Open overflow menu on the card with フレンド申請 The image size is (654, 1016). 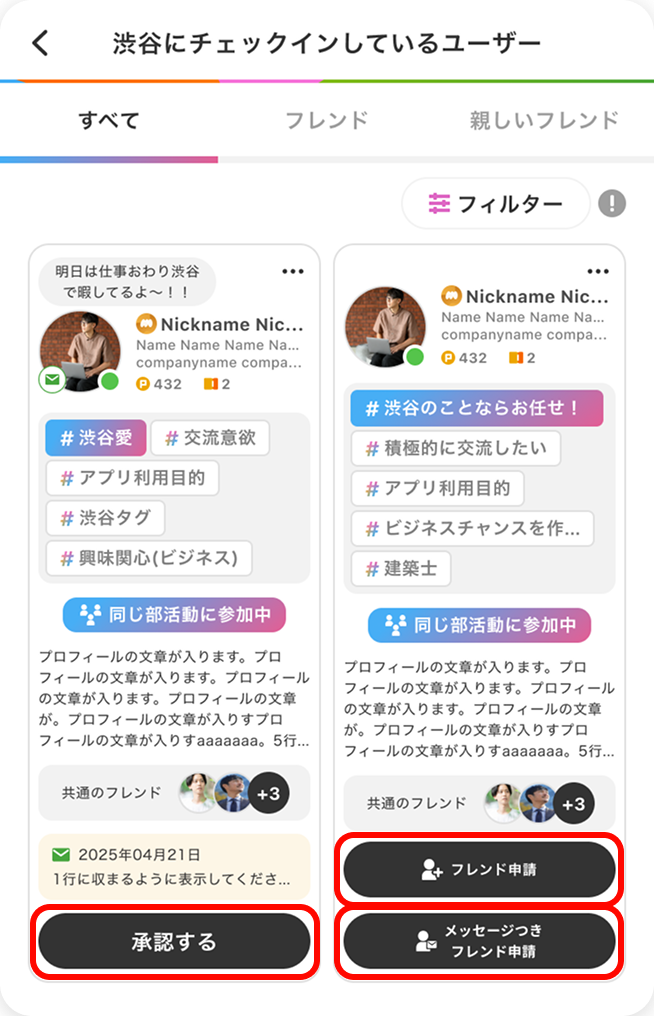598,271
